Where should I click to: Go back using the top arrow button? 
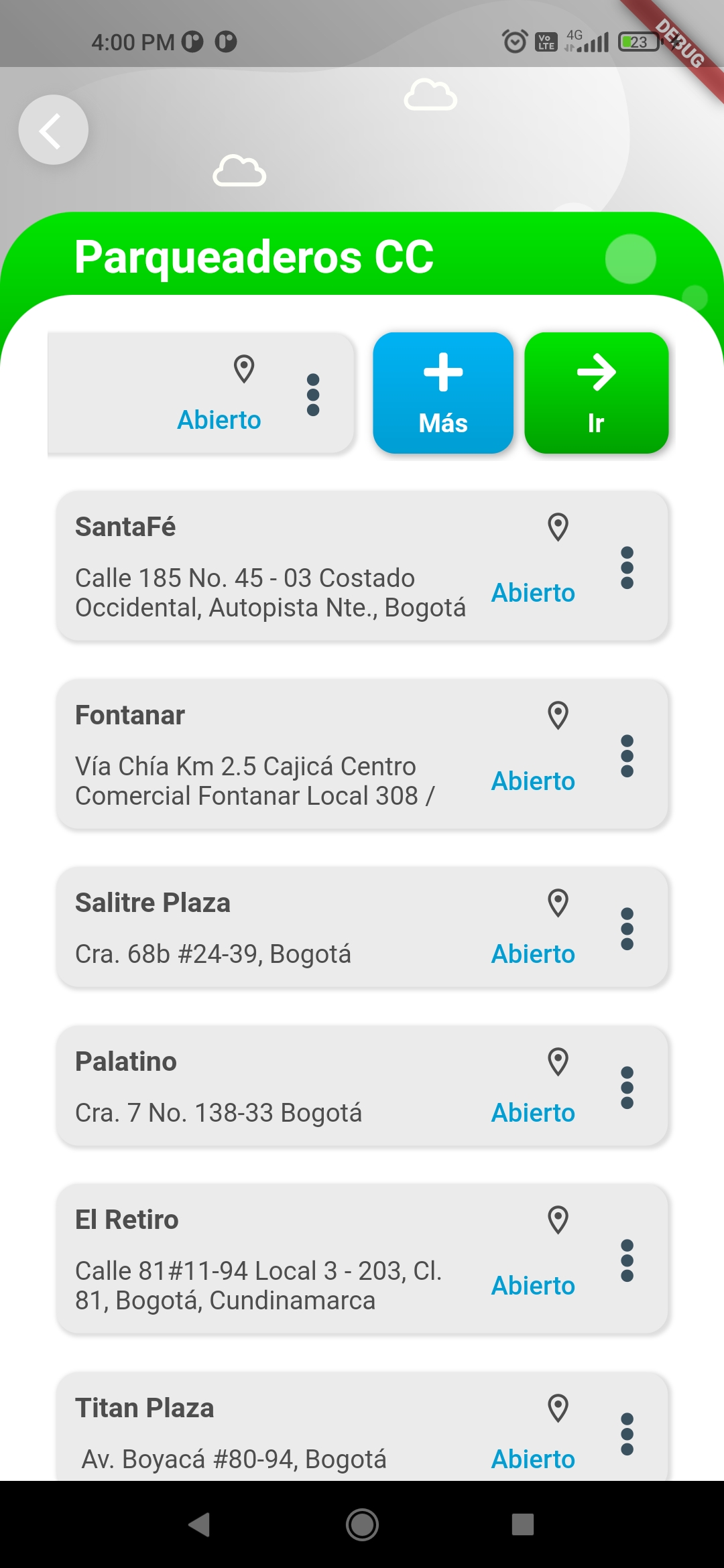coord(53,130)
